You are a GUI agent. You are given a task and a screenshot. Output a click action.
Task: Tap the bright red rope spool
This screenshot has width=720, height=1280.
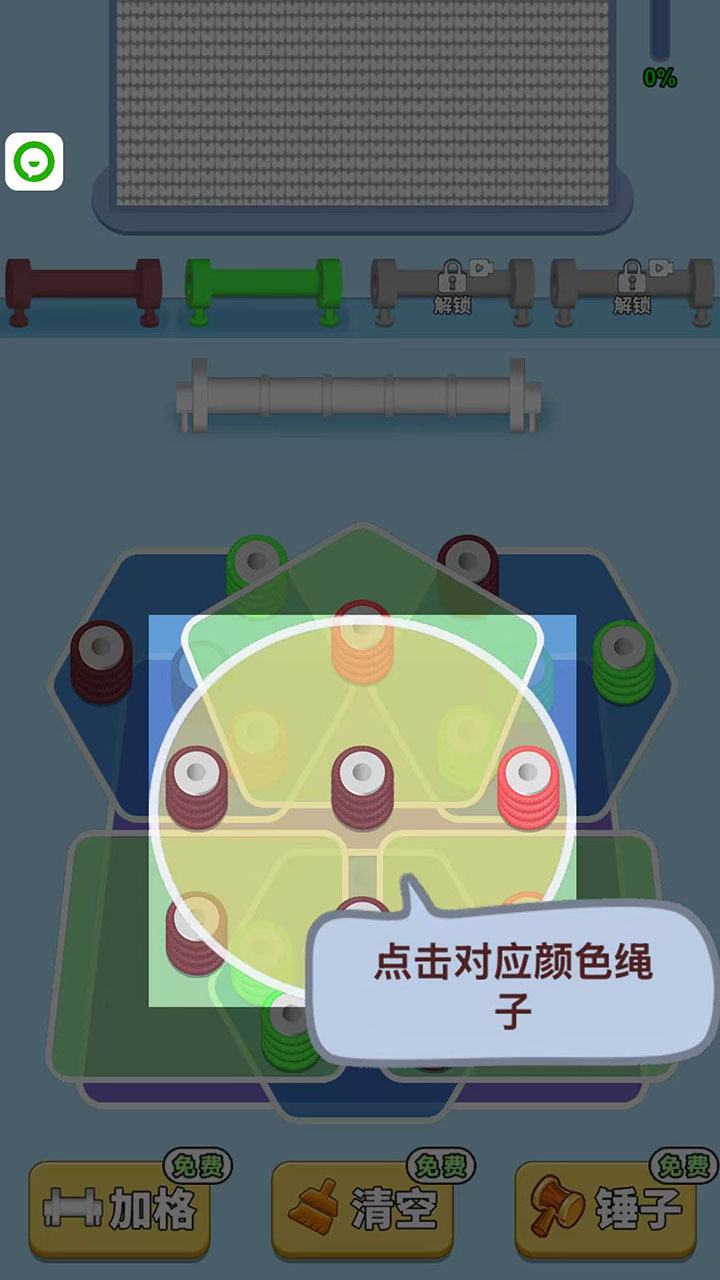point(526,785)
